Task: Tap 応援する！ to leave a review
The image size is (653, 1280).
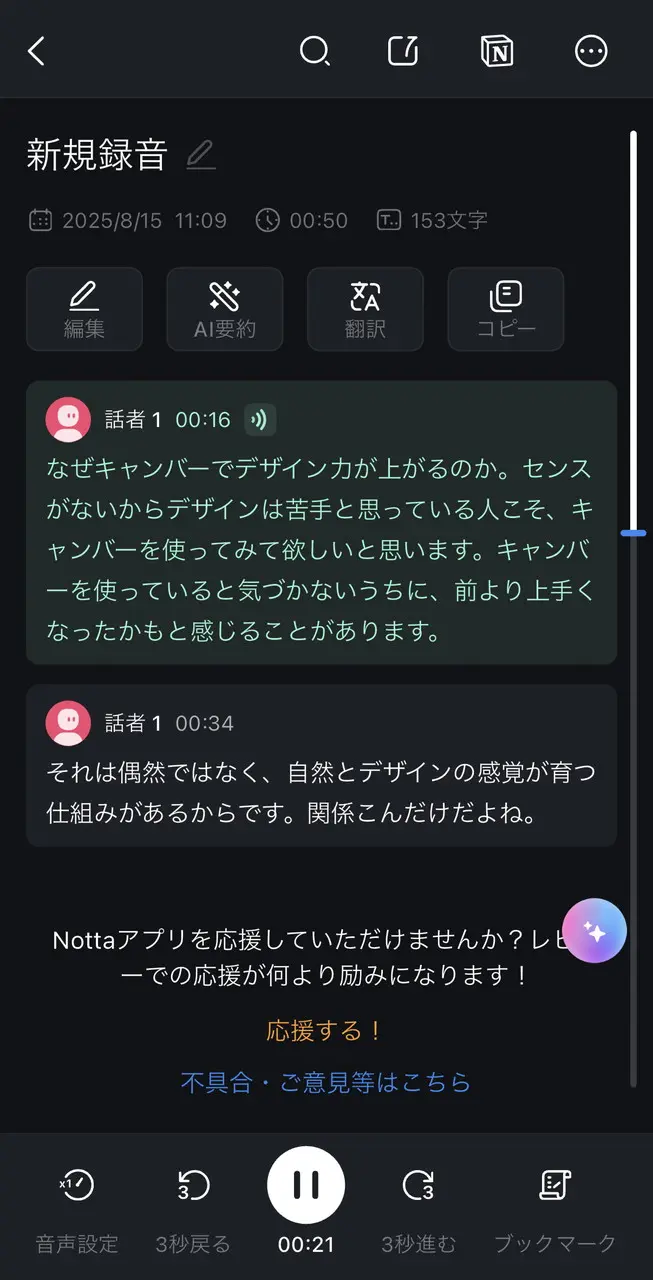Action: pyautogui.click(x=325, y=1031)
